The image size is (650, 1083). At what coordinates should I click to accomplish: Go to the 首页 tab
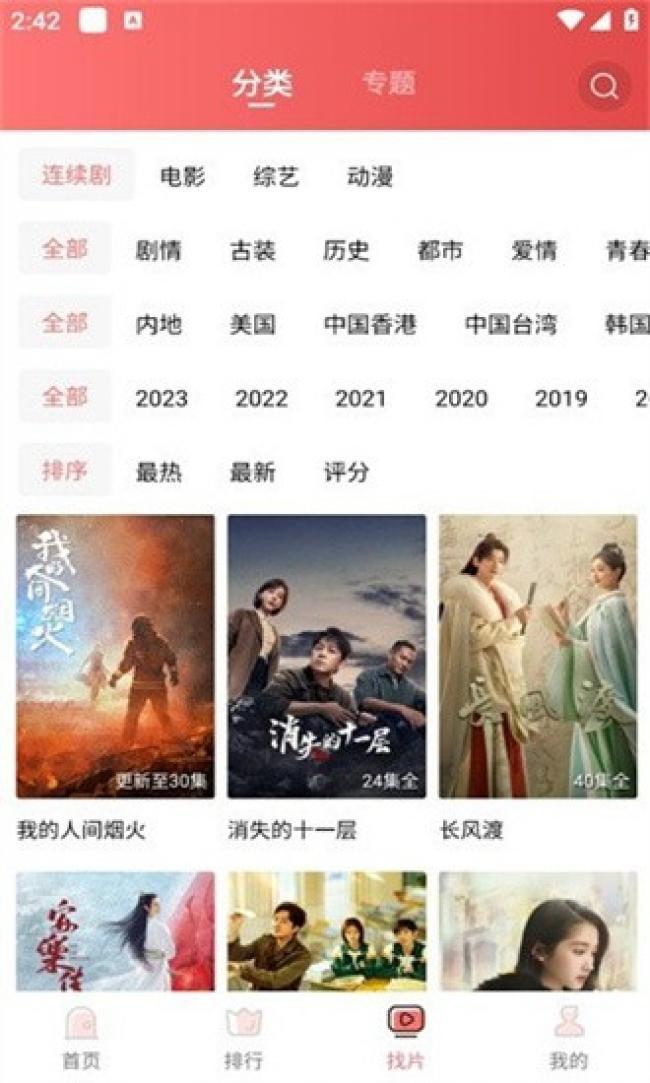click(81, 1038)
